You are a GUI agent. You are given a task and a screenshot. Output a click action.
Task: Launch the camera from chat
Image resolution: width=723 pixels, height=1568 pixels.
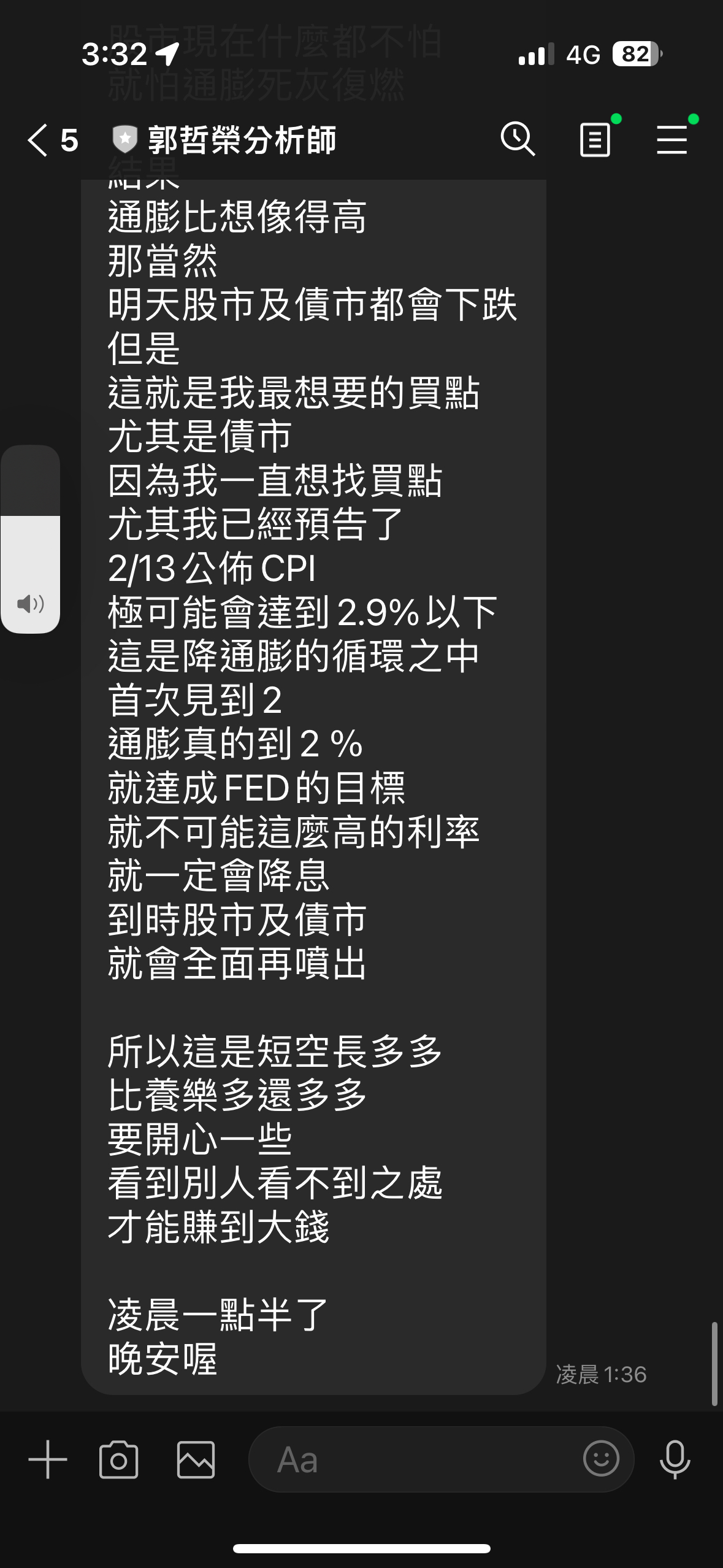click(x=118, y=1459)
